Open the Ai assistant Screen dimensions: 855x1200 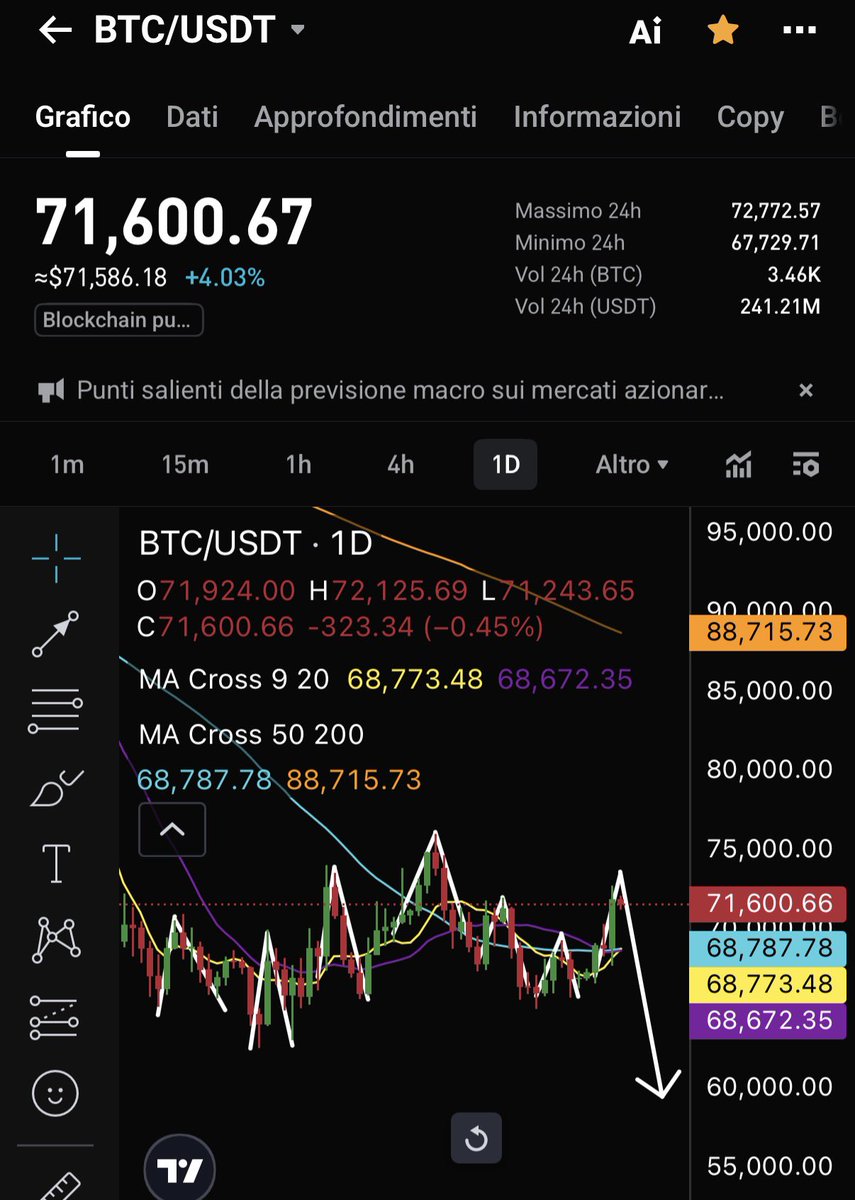click(645, 32)
